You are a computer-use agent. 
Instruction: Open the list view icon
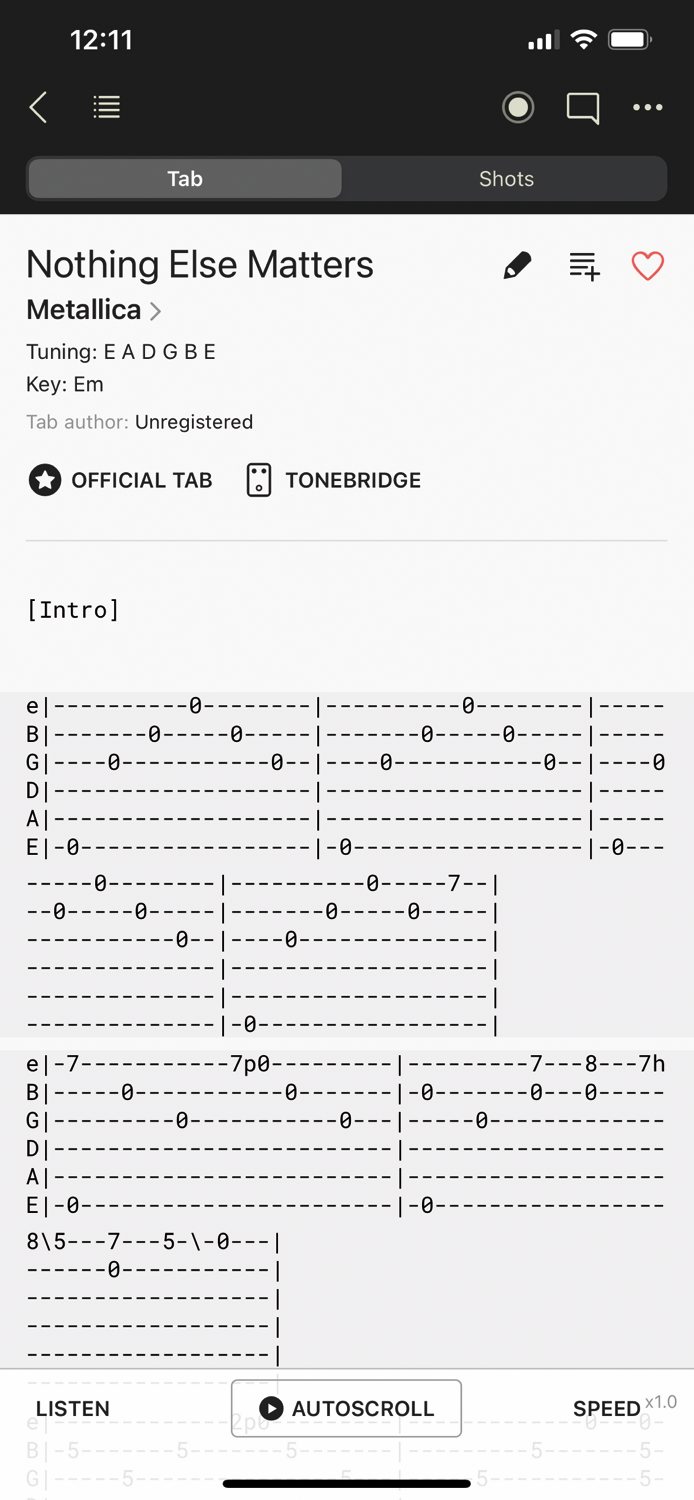(x=106, y=107)
